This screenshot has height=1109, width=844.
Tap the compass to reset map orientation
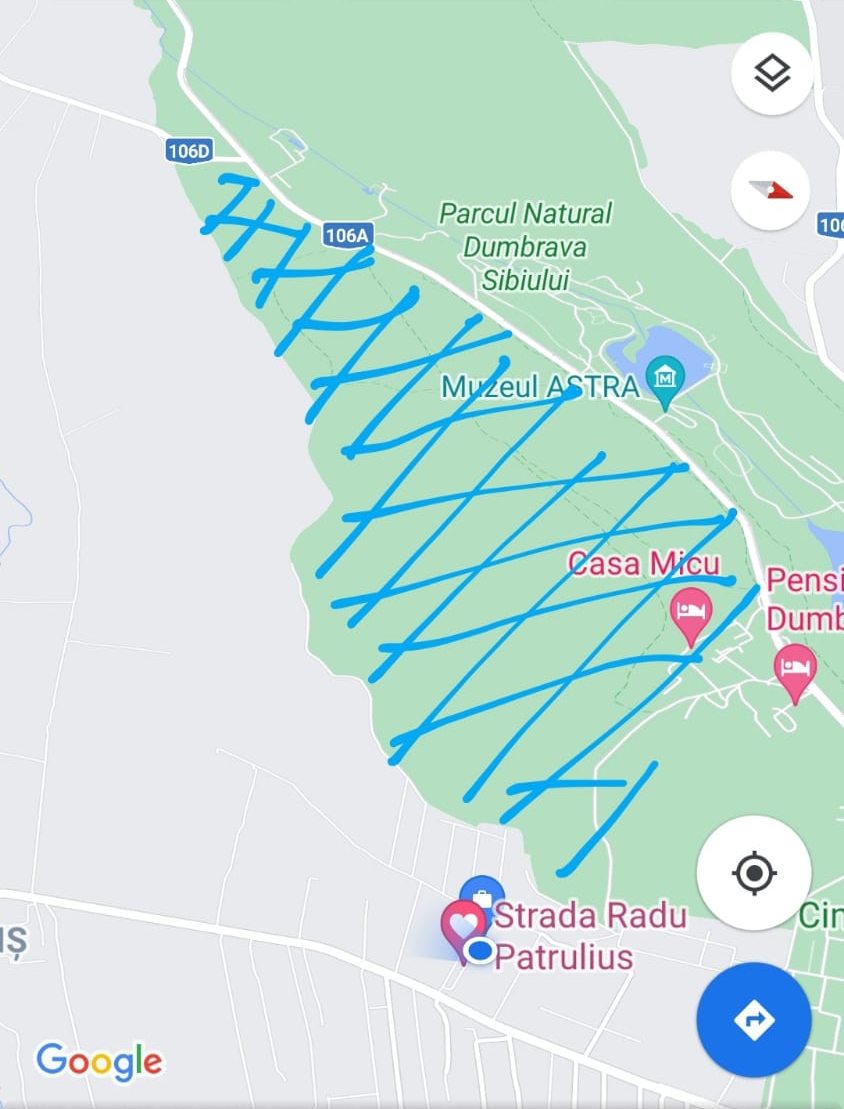click(x=770, y=190)
